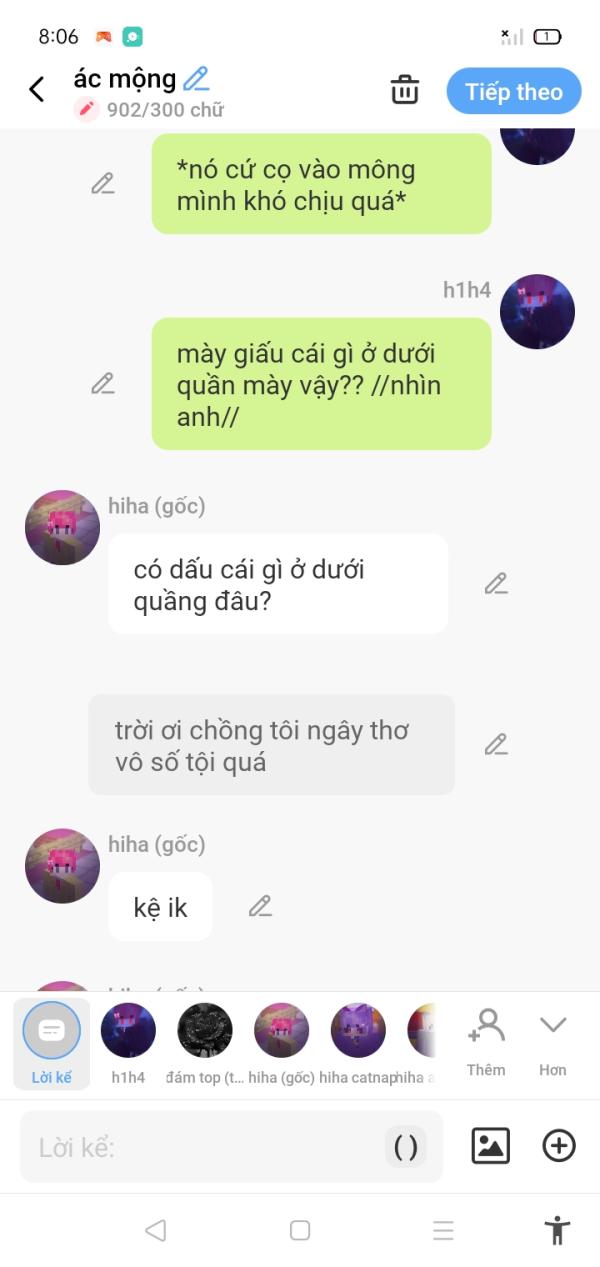The width and height of the screenshot is (600, 1267).
Task: Delete with the trash can icon
Action: click(x=405, y=90)
